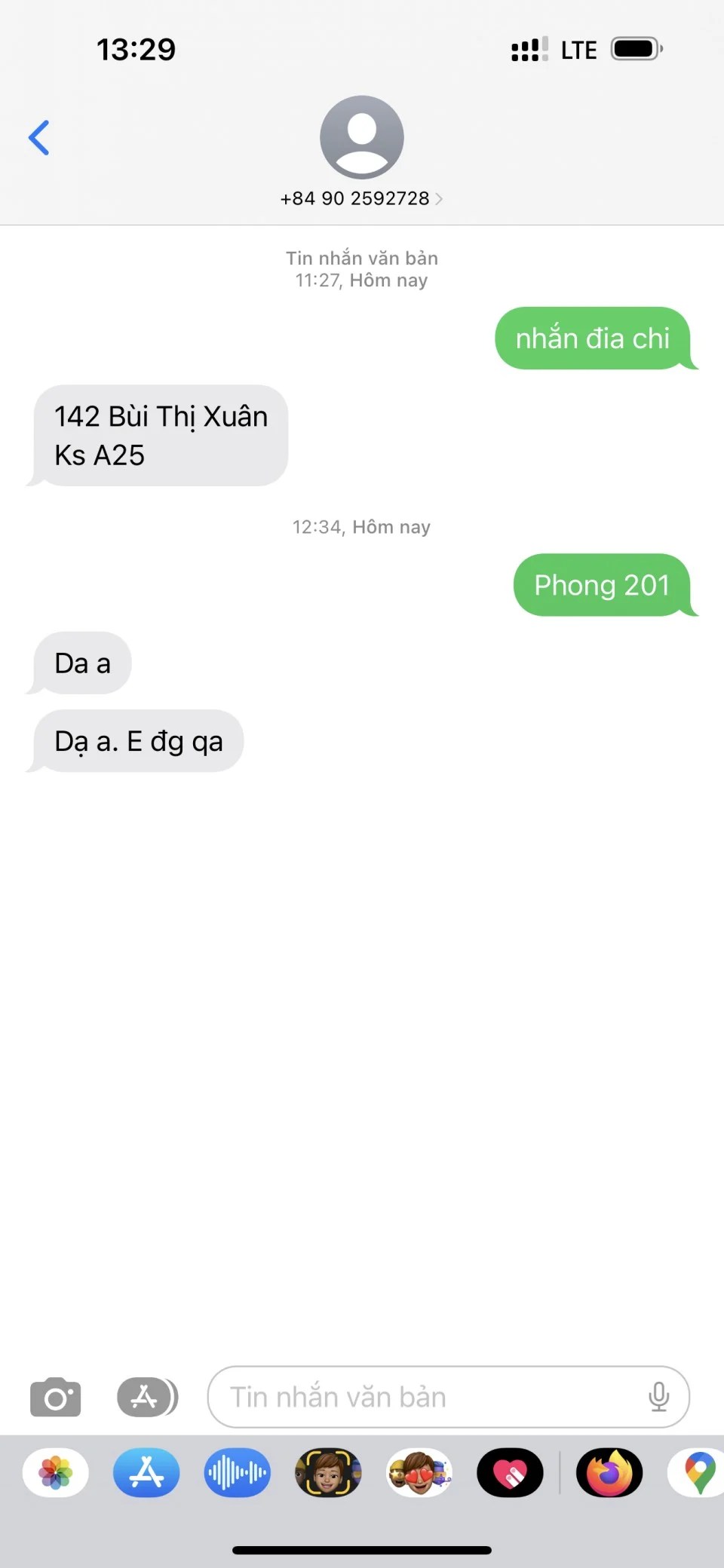Open Google Maps in the app bar
The width and height of the screenshot is (724, 1568).
point(698,1472)
